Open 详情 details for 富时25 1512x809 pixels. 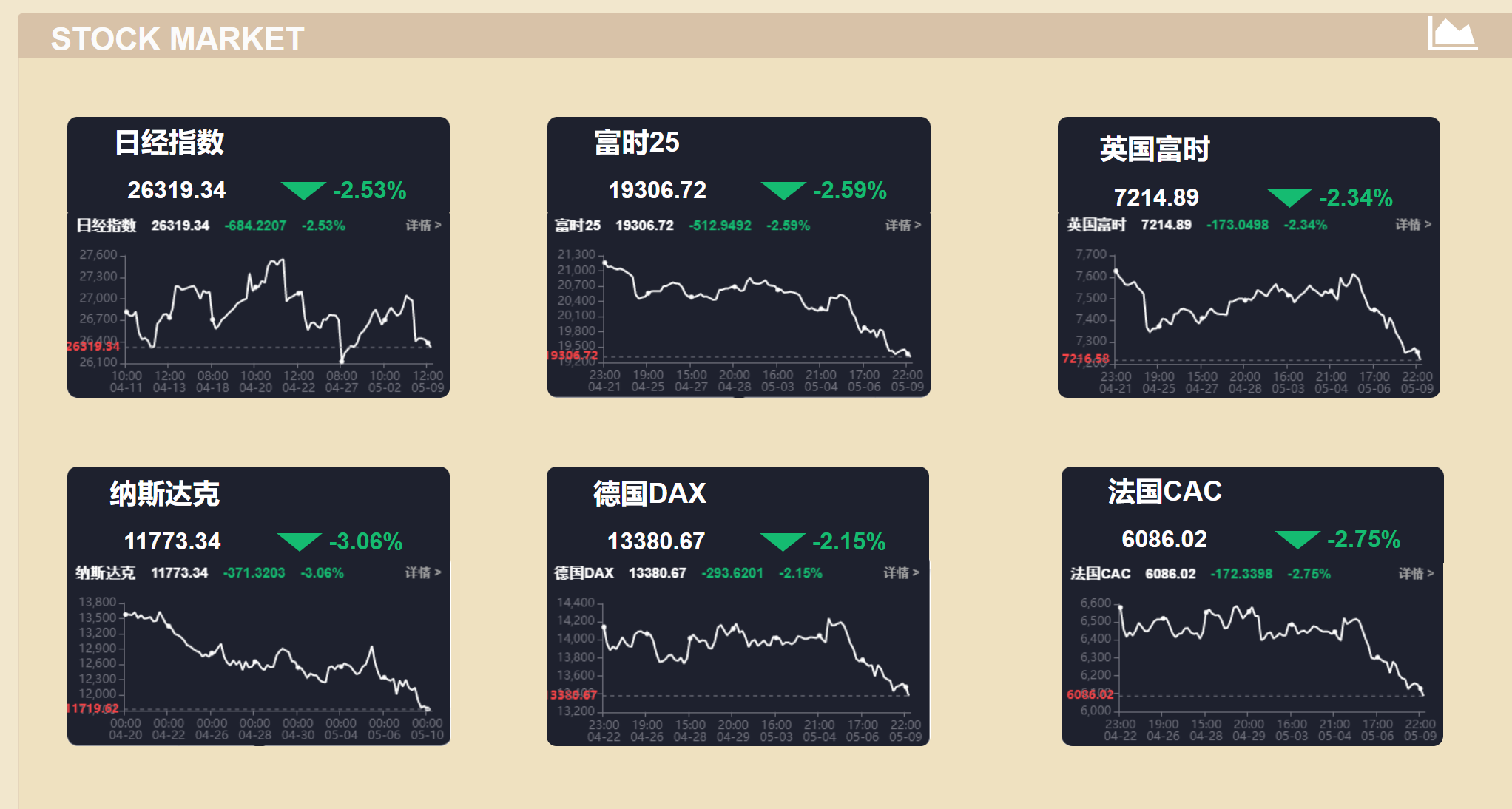(x=902, y=226)
